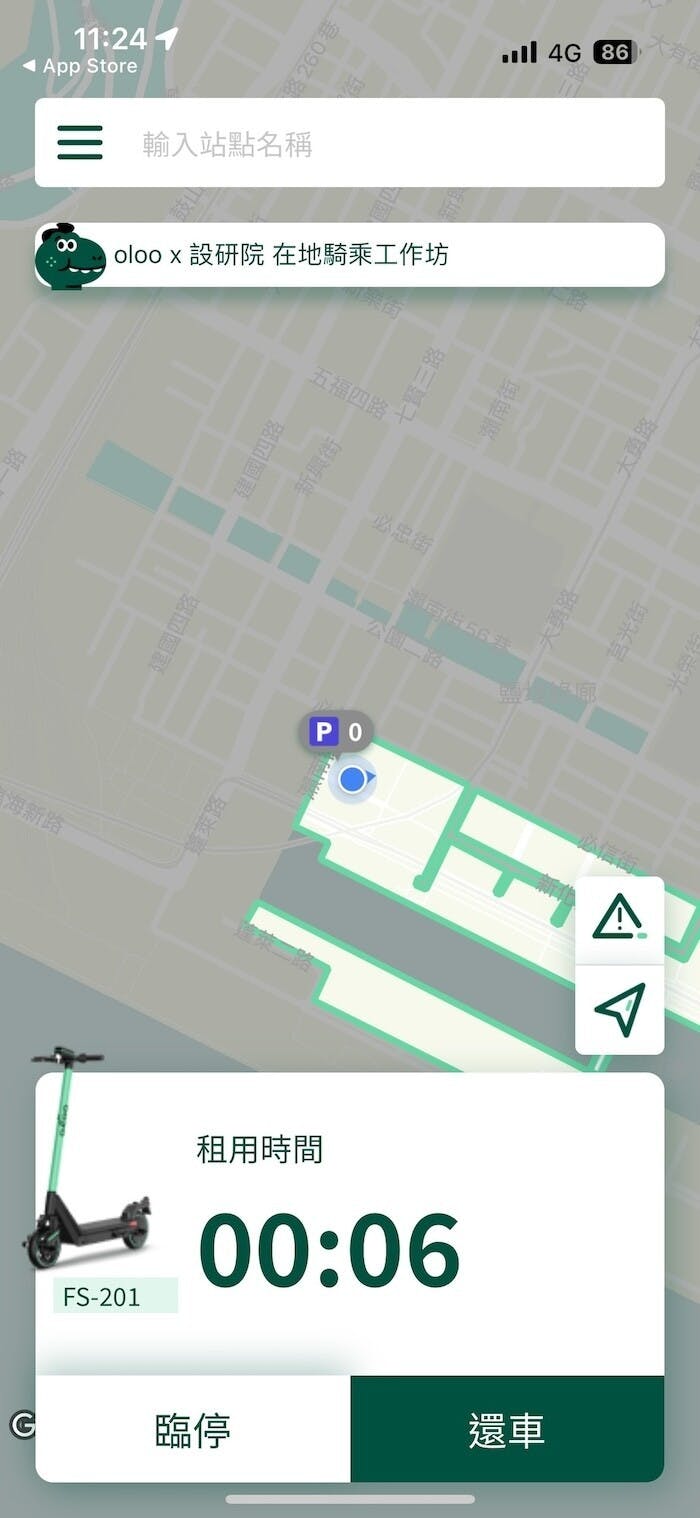Tap the P 0 parking marker
The height and width of the screenshot is (1518, 700).
pyautogui.click(x=335, y=732)
